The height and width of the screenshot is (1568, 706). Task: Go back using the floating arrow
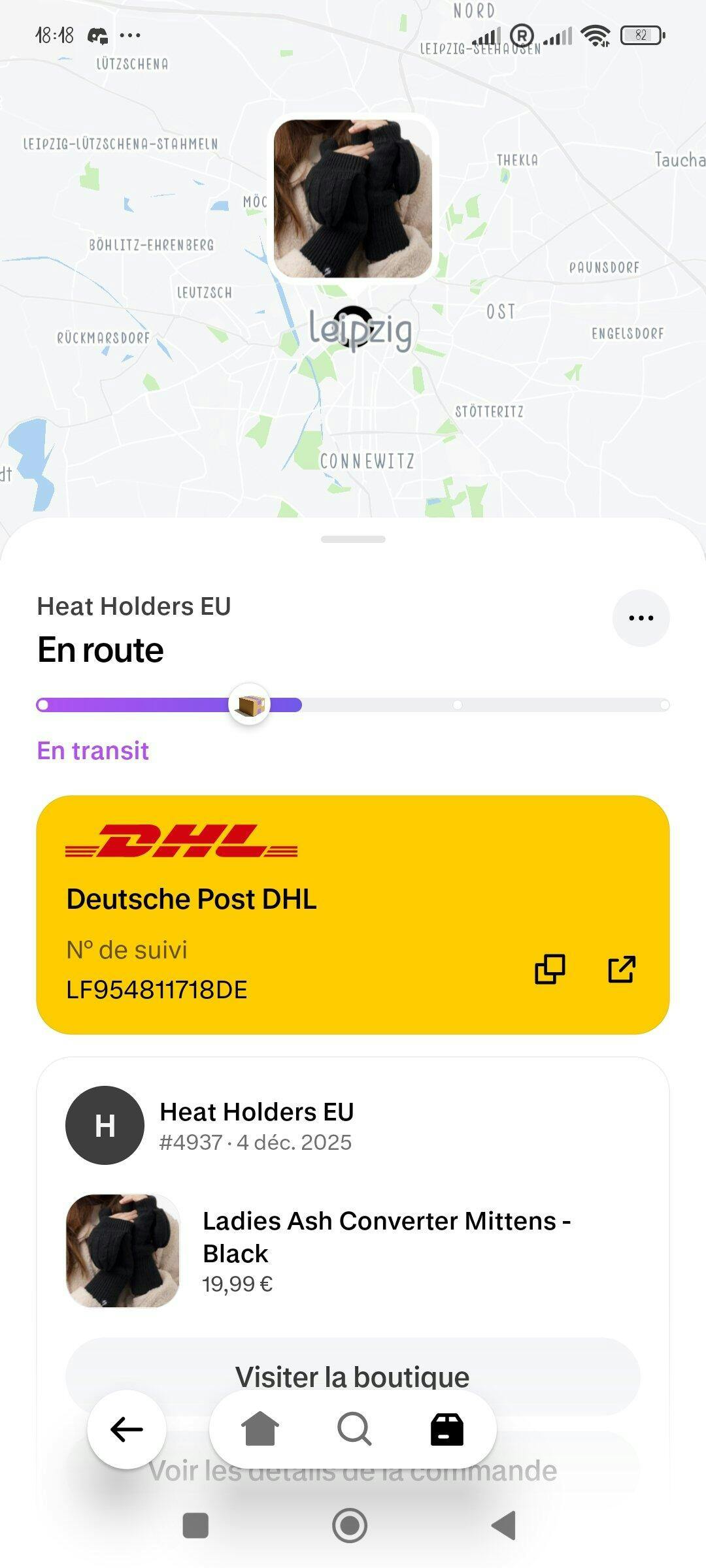pyautogui.click(x=127, y=1429)
